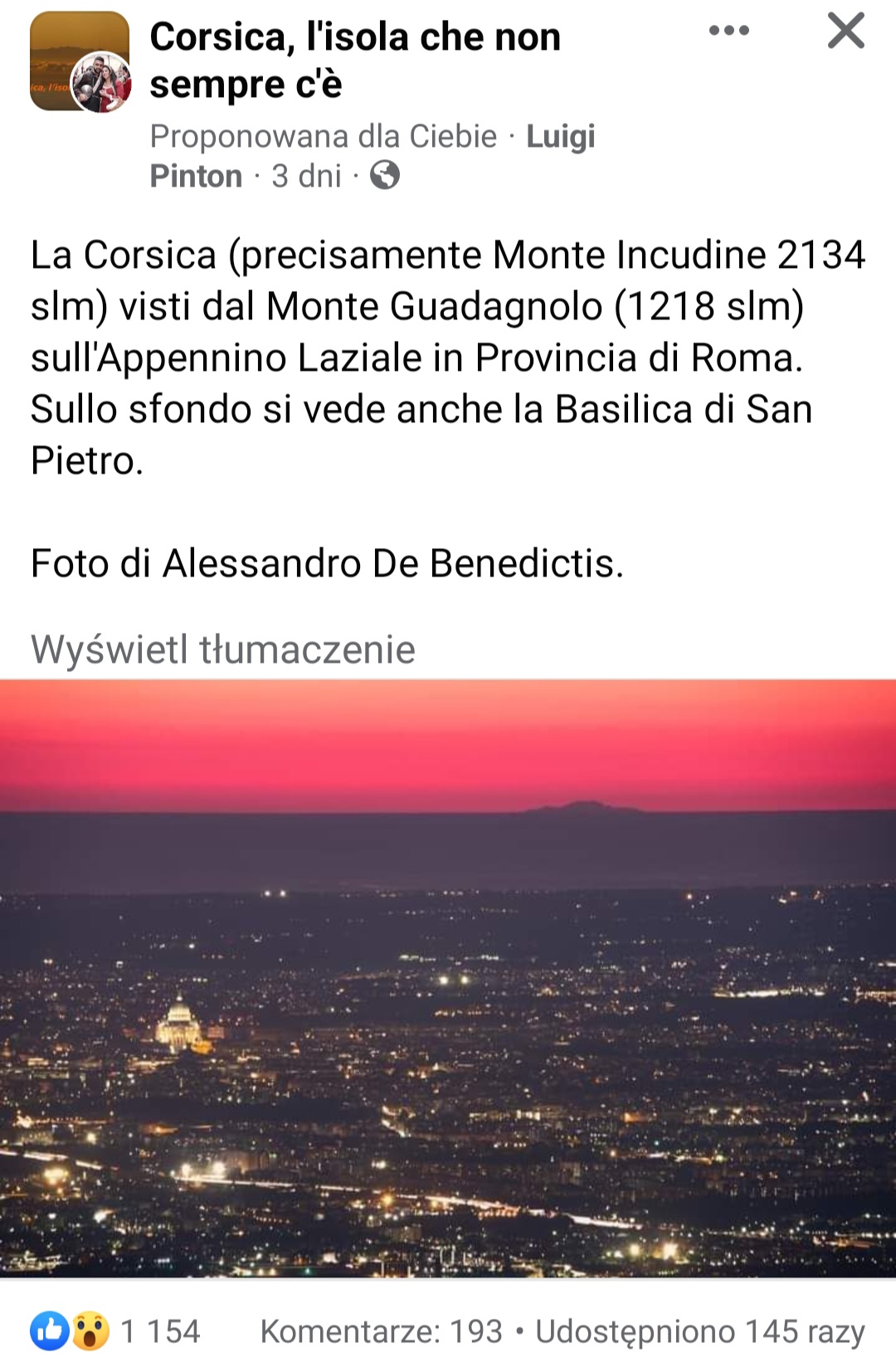
Task: Open Luigi Pinton's profile
Action: (x=560, y=137)
